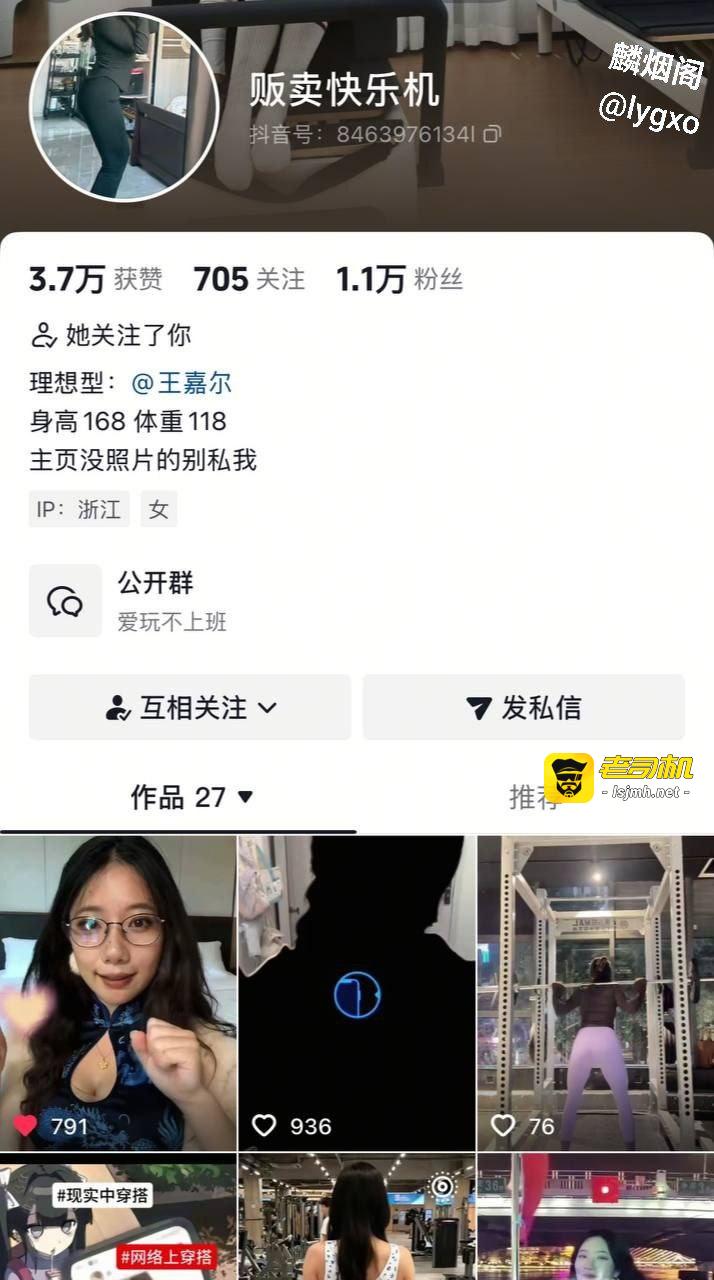Play the dark video with 936 likes
Screen dimensions: 714x1280
point(356,993)
